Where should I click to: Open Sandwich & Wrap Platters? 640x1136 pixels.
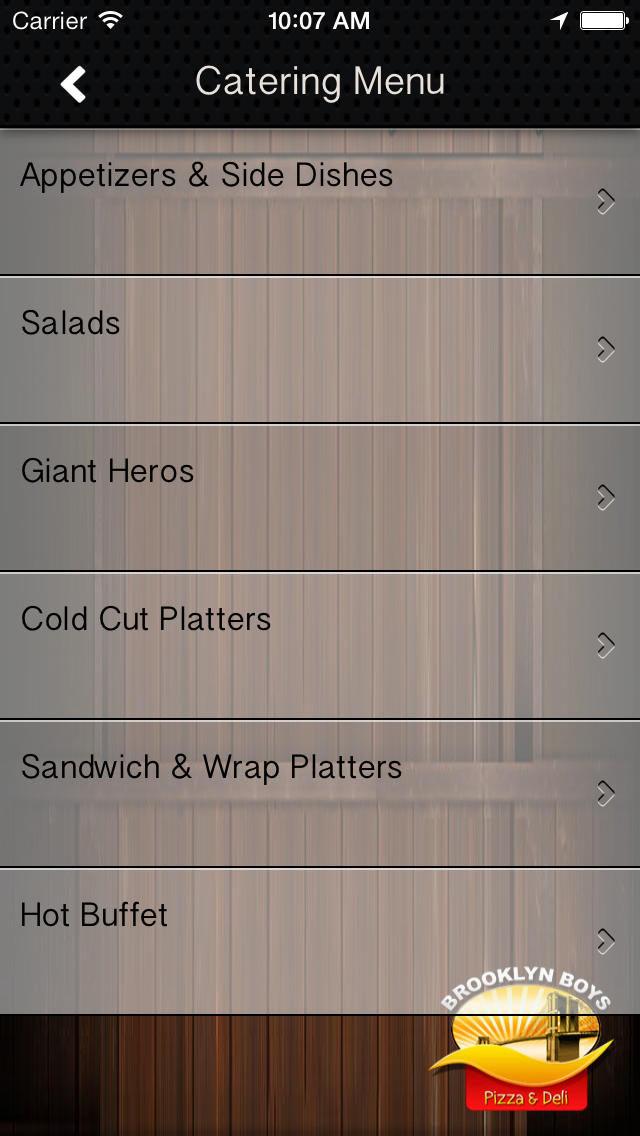(320, 793)
